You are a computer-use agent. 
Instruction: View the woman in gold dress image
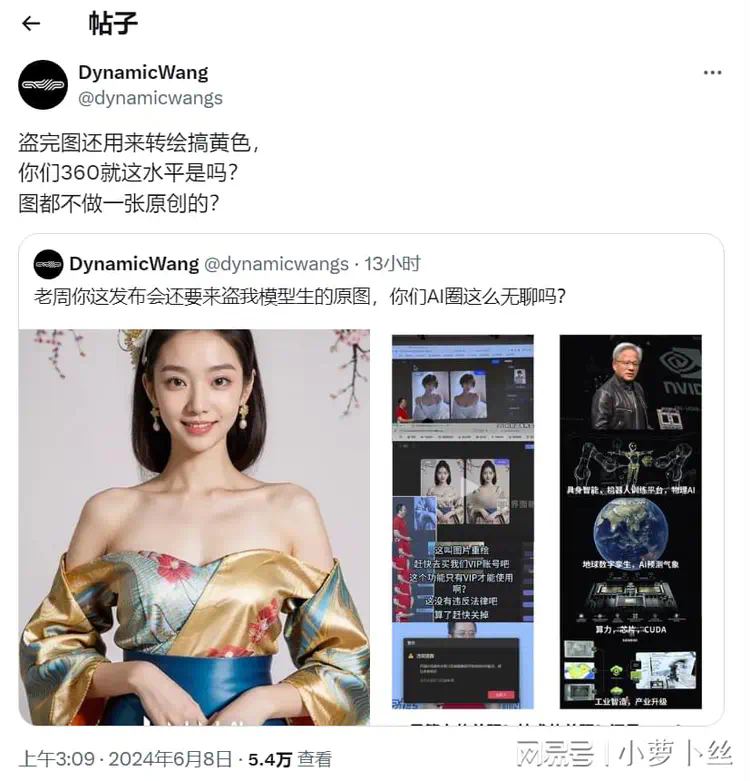pyautogui.click(x=194, y=527)
